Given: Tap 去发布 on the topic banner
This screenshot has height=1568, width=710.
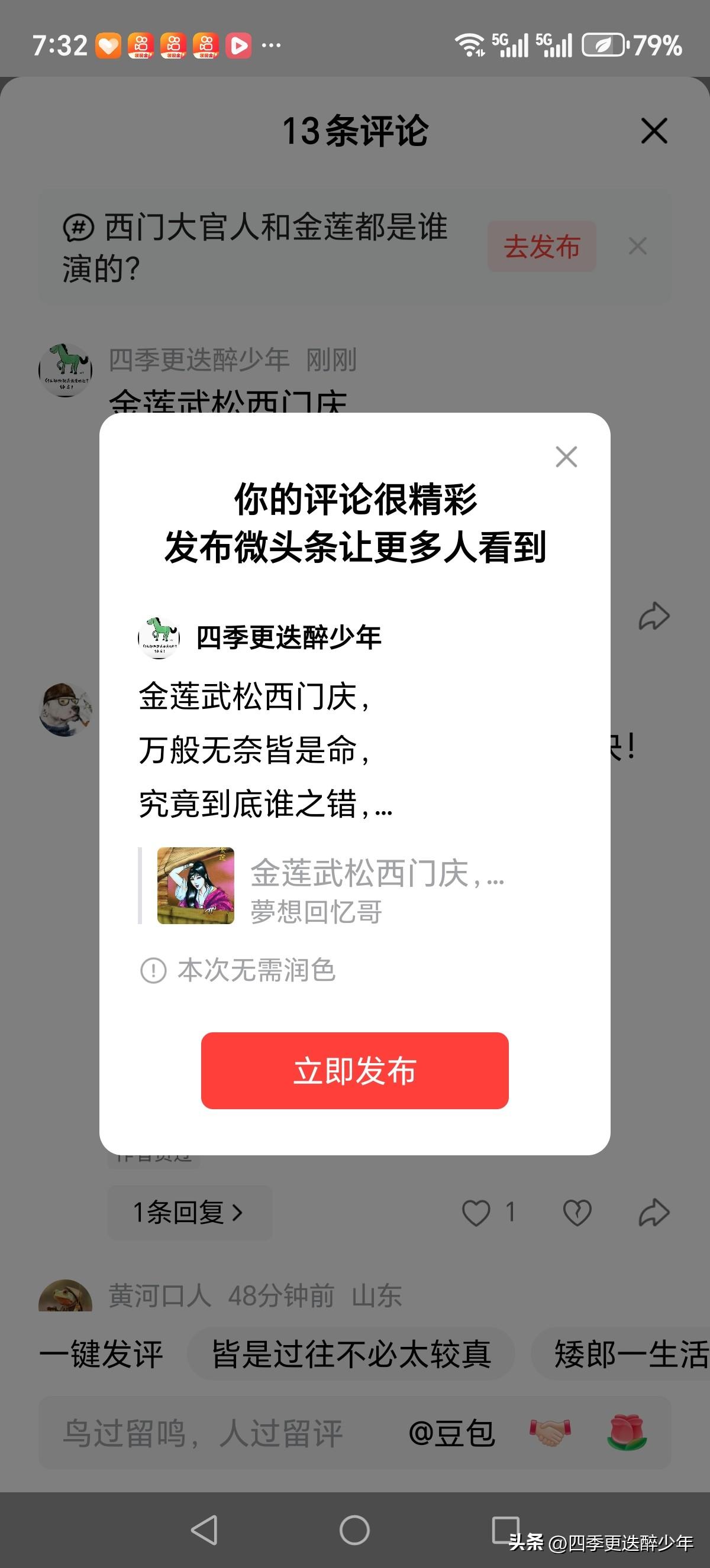Looking at the screenshot, I should click(x=542, y=247).
